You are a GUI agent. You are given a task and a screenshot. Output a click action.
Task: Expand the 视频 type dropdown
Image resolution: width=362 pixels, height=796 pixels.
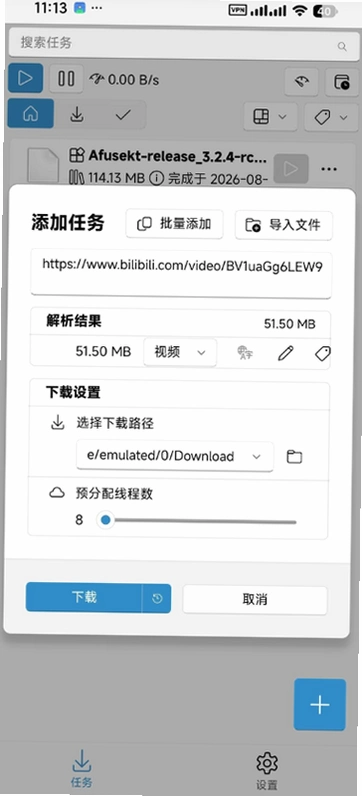point(180,352)
